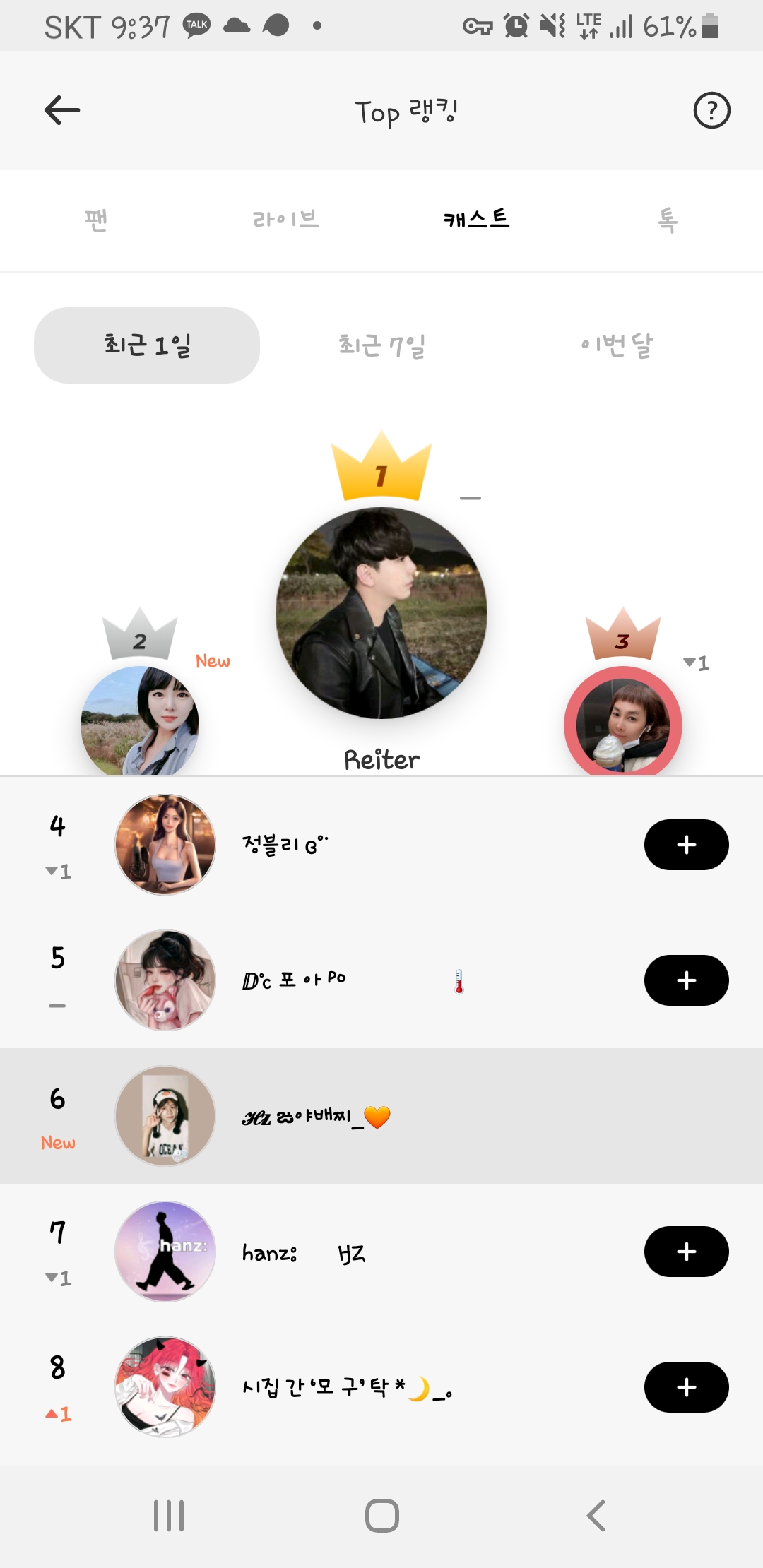The width and height of the screenshot is (763, 1568).
Task: Switch to the 팬 tab
Action: click(x=96, y=220)
